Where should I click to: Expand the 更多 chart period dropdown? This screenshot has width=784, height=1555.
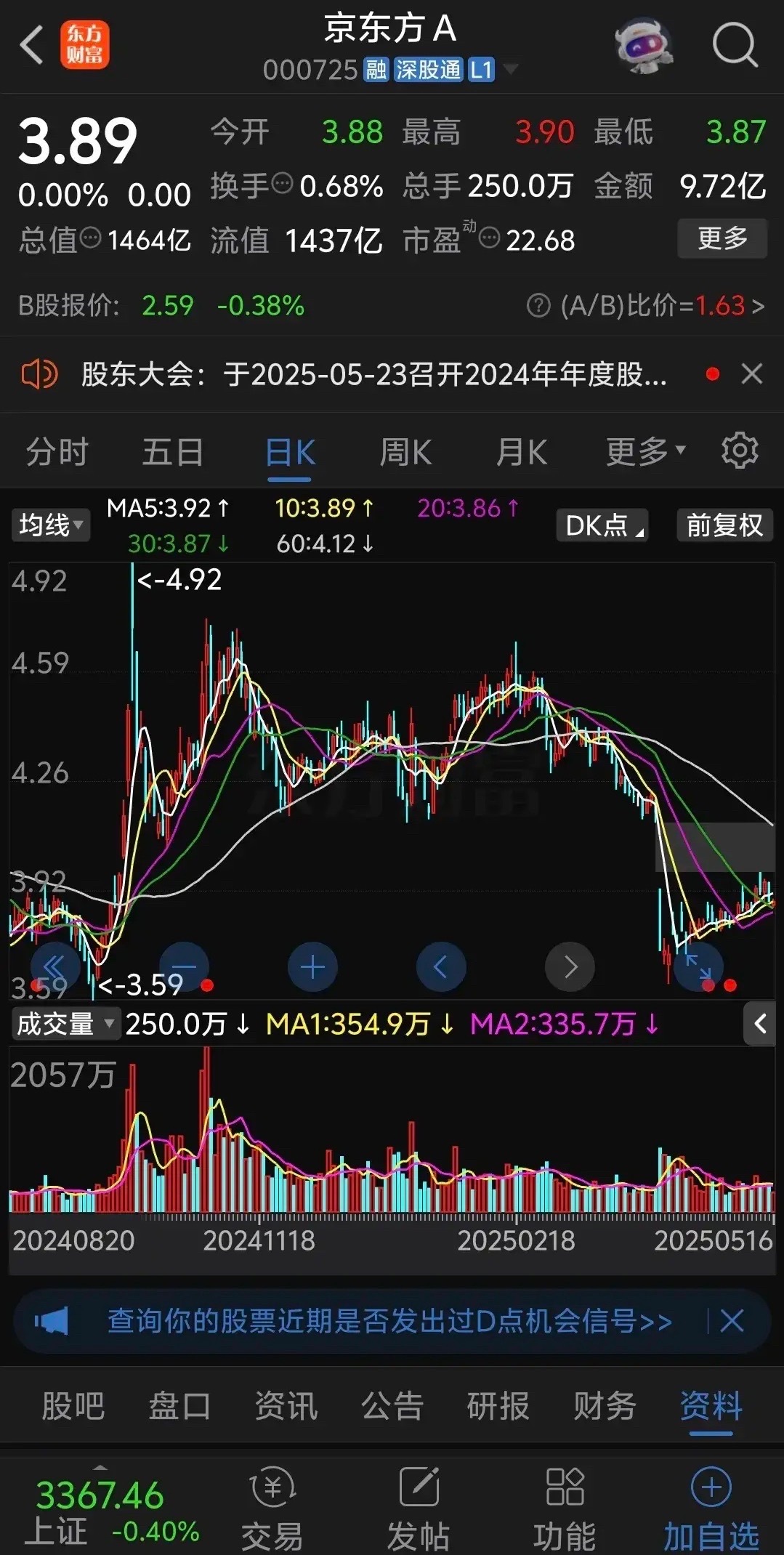(x=646, y=452)
